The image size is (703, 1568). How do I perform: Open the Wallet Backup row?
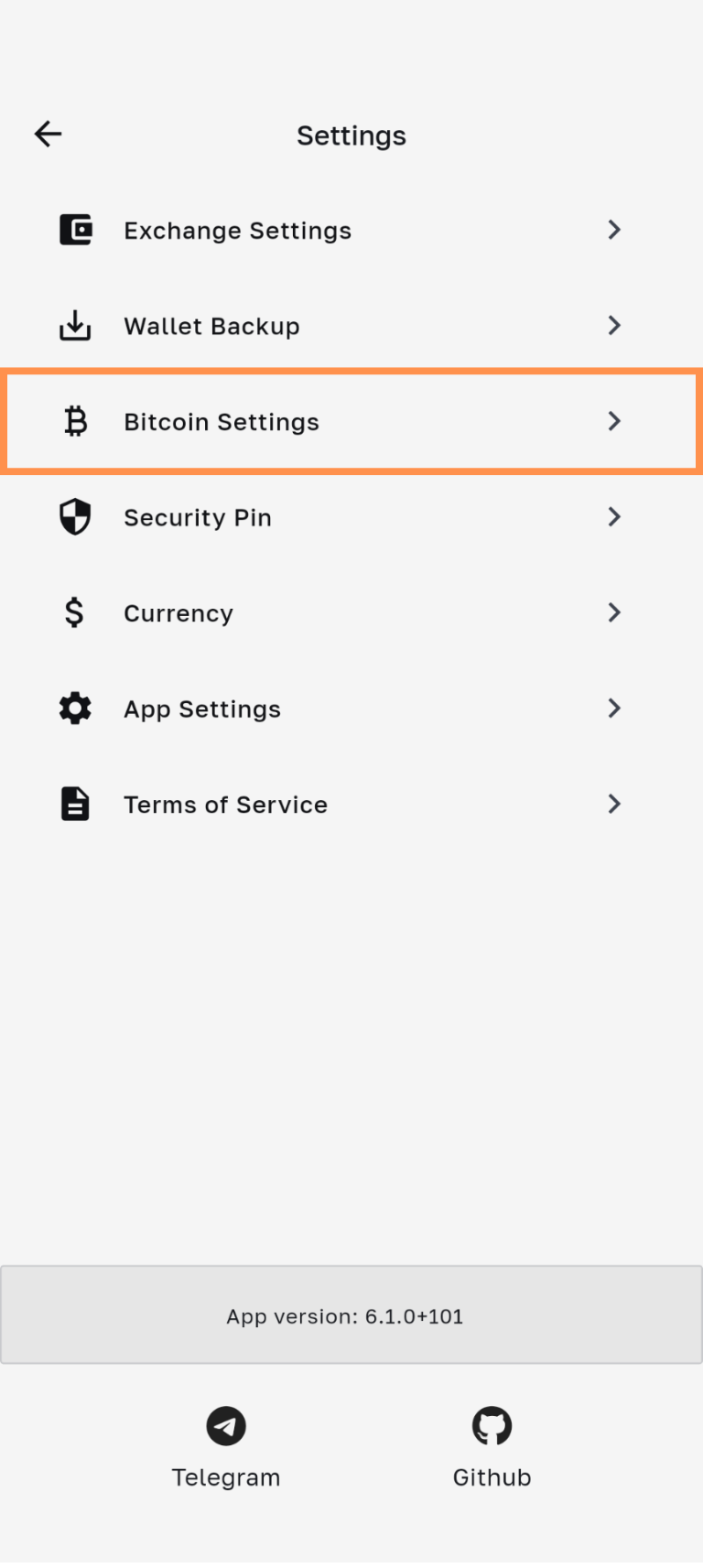coord(212,326)
